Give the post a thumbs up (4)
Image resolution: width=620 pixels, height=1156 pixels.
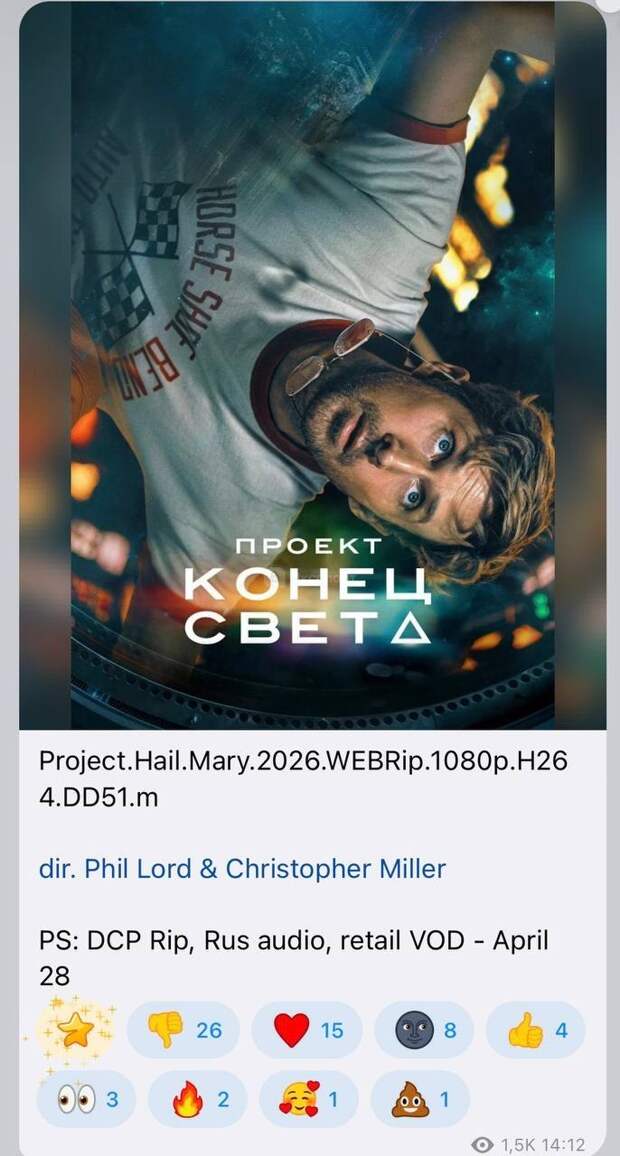tap(536, 1030)
